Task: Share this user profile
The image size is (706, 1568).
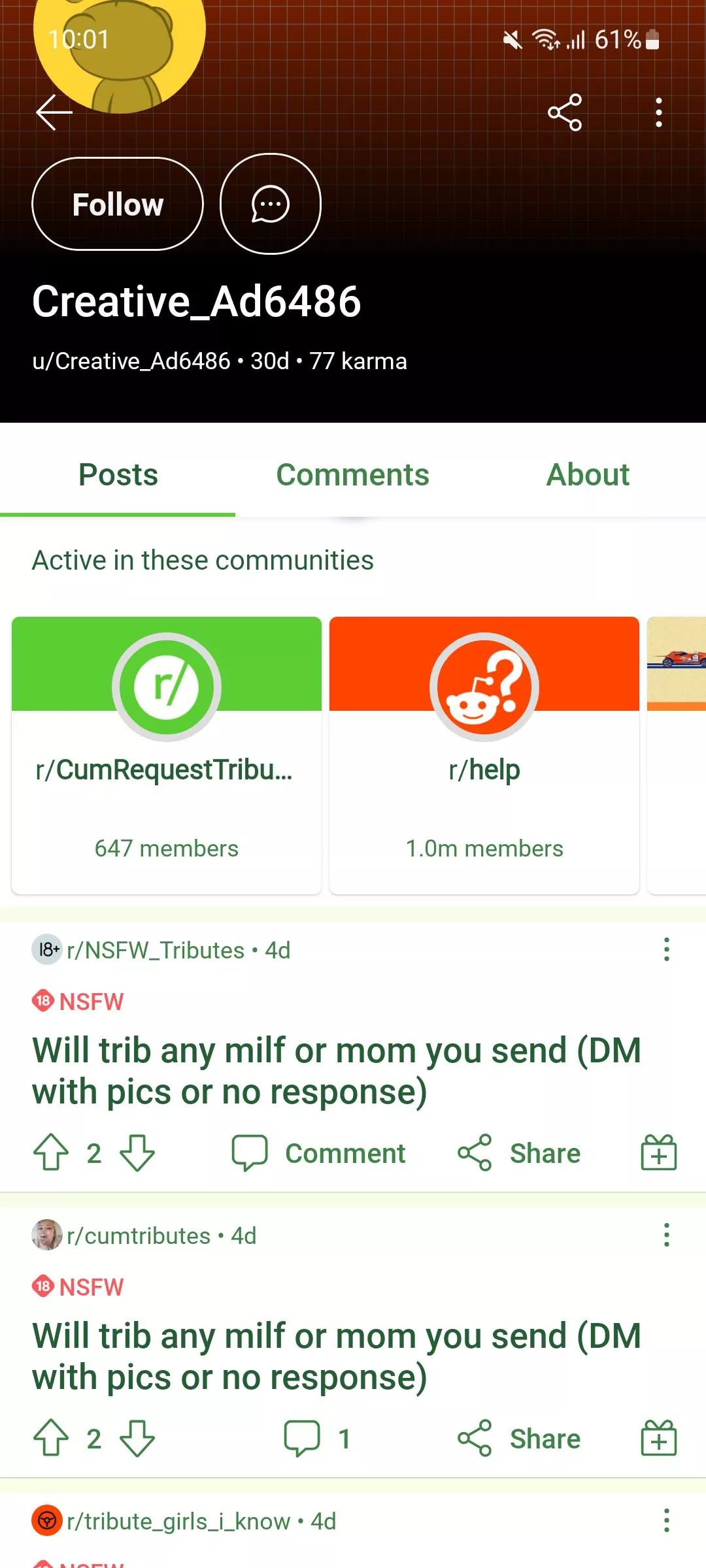Action: (565, 112)
